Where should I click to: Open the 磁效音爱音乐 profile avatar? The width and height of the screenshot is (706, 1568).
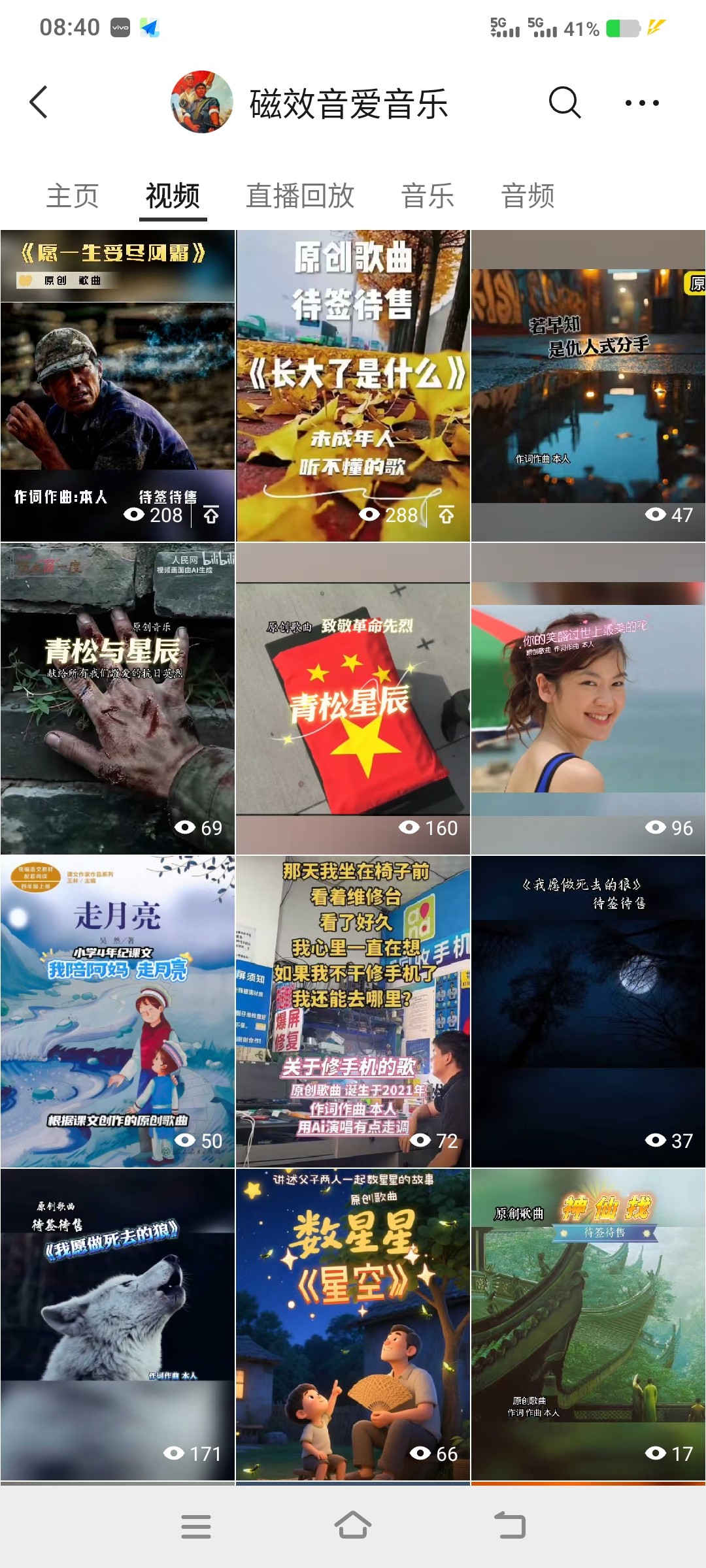point(202,103)
